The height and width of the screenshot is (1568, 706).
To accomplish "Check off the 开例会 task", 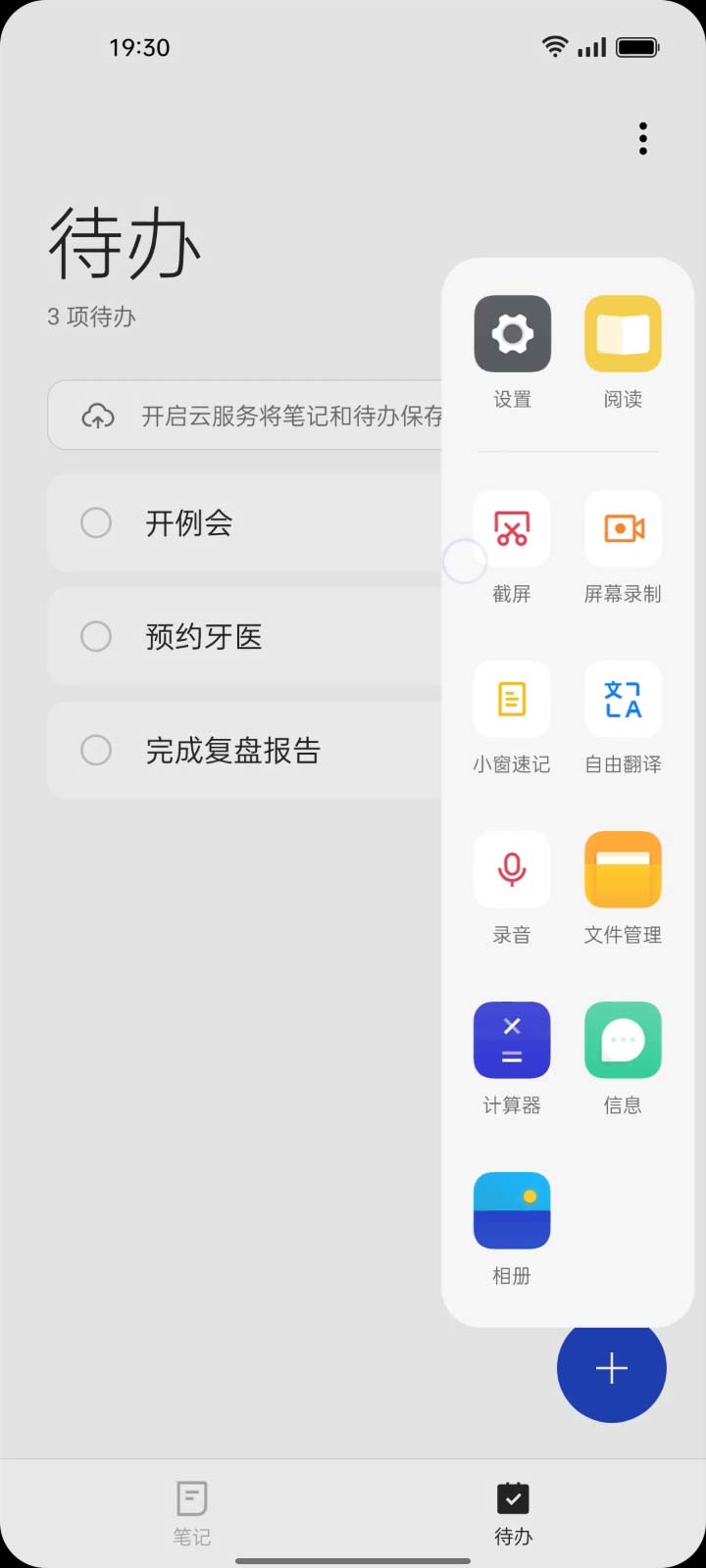I will point(96,523).
